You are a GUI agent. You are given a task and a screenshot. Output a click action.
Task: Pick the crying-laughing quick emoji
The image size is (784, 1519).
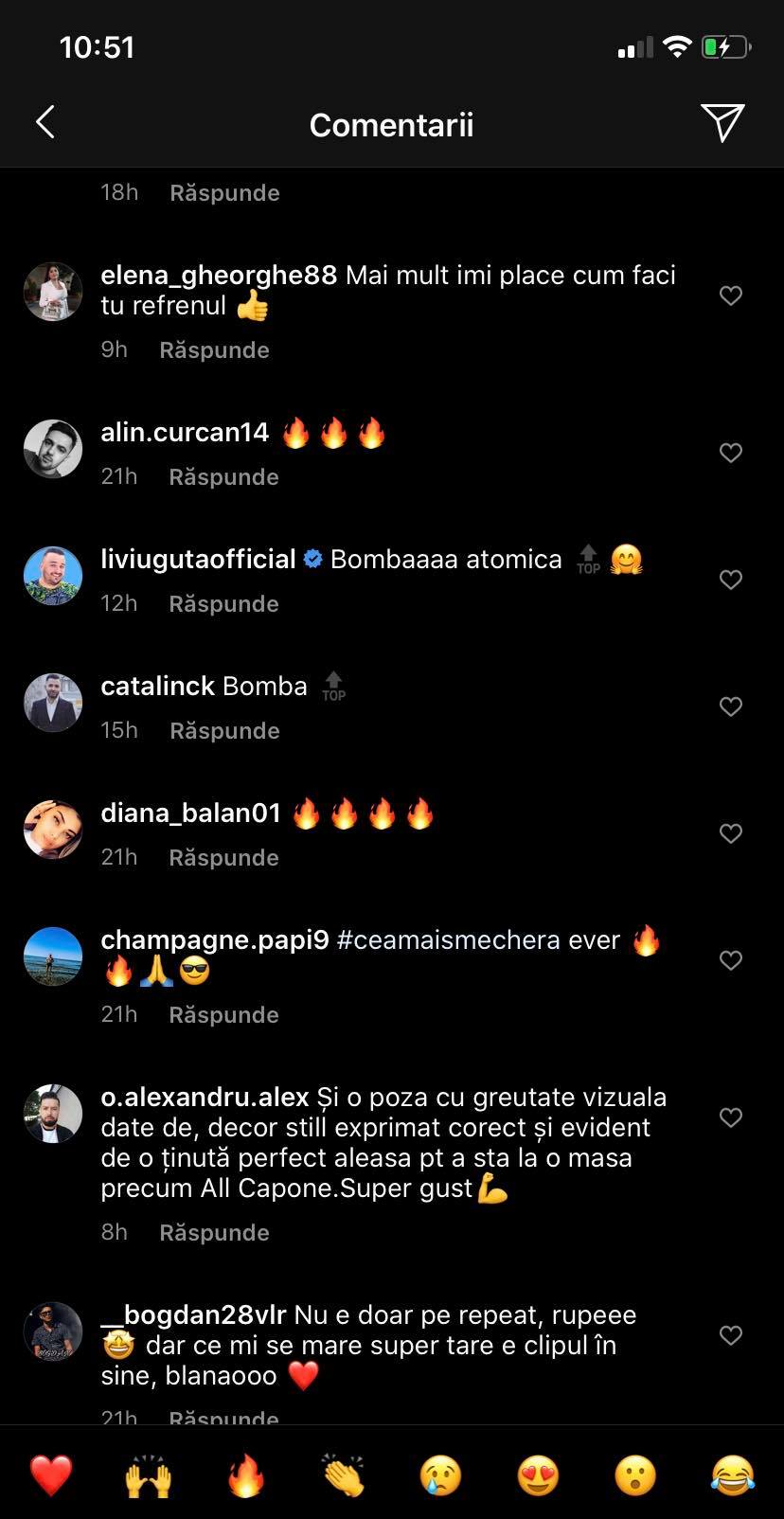click(733, 1475)
